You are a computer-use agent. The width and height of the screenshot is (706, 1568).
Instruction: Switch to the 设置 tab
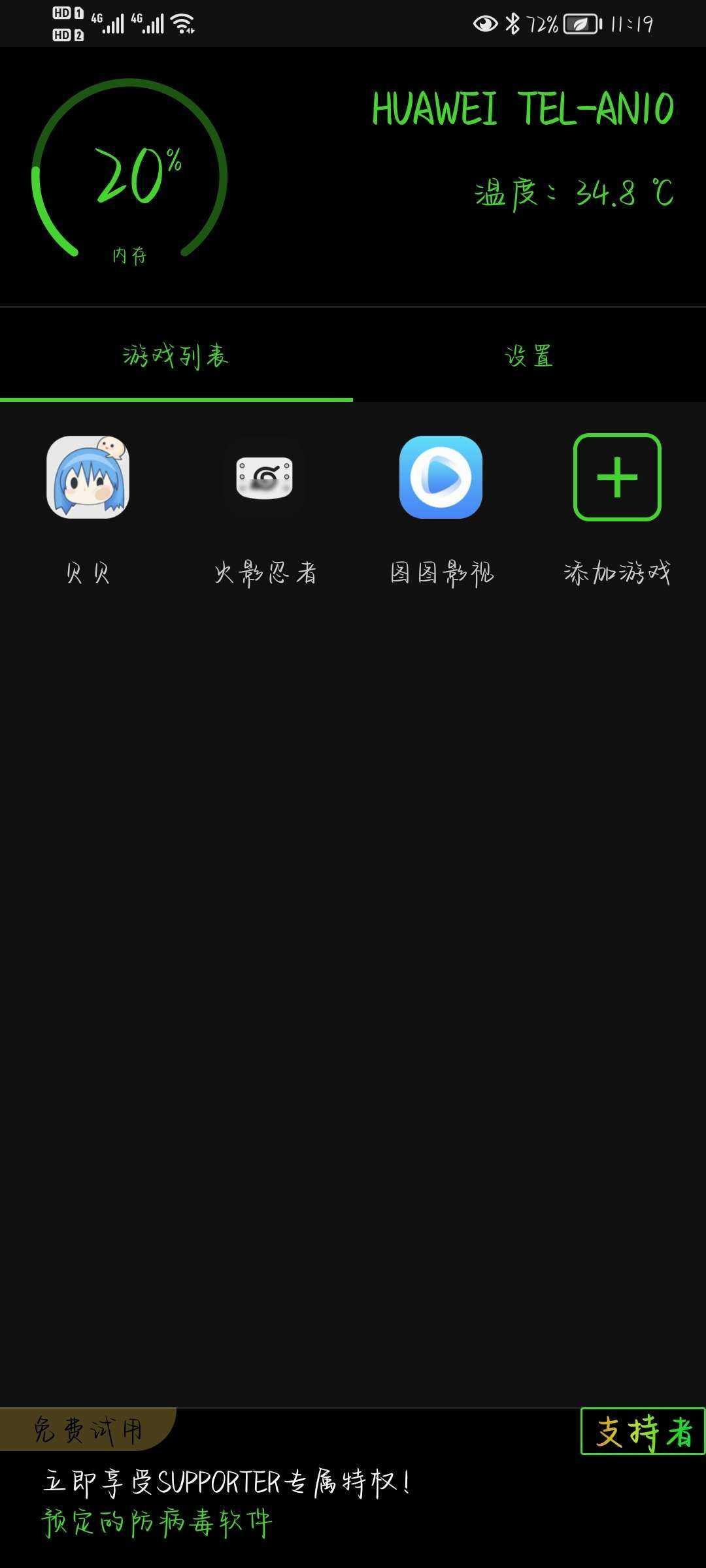529,357
